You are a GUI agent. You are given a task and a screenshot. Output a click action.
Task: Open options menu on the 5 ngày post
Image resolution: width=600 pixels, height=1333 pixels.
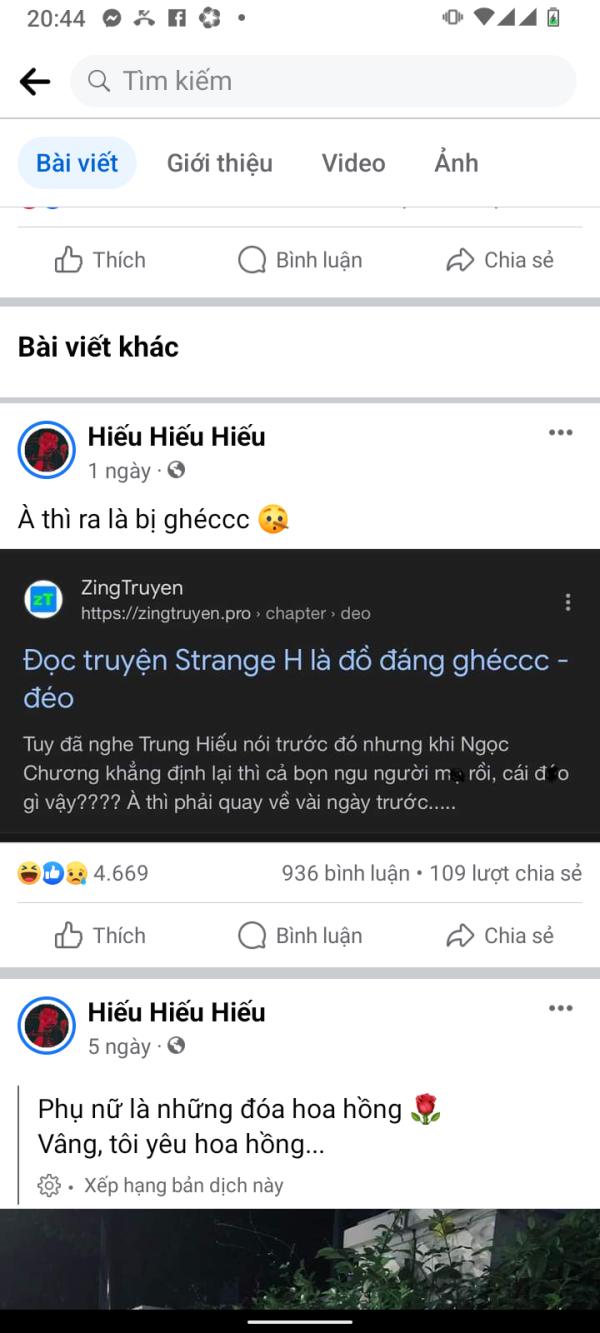pyautogui.click(x=560, y=1009)
